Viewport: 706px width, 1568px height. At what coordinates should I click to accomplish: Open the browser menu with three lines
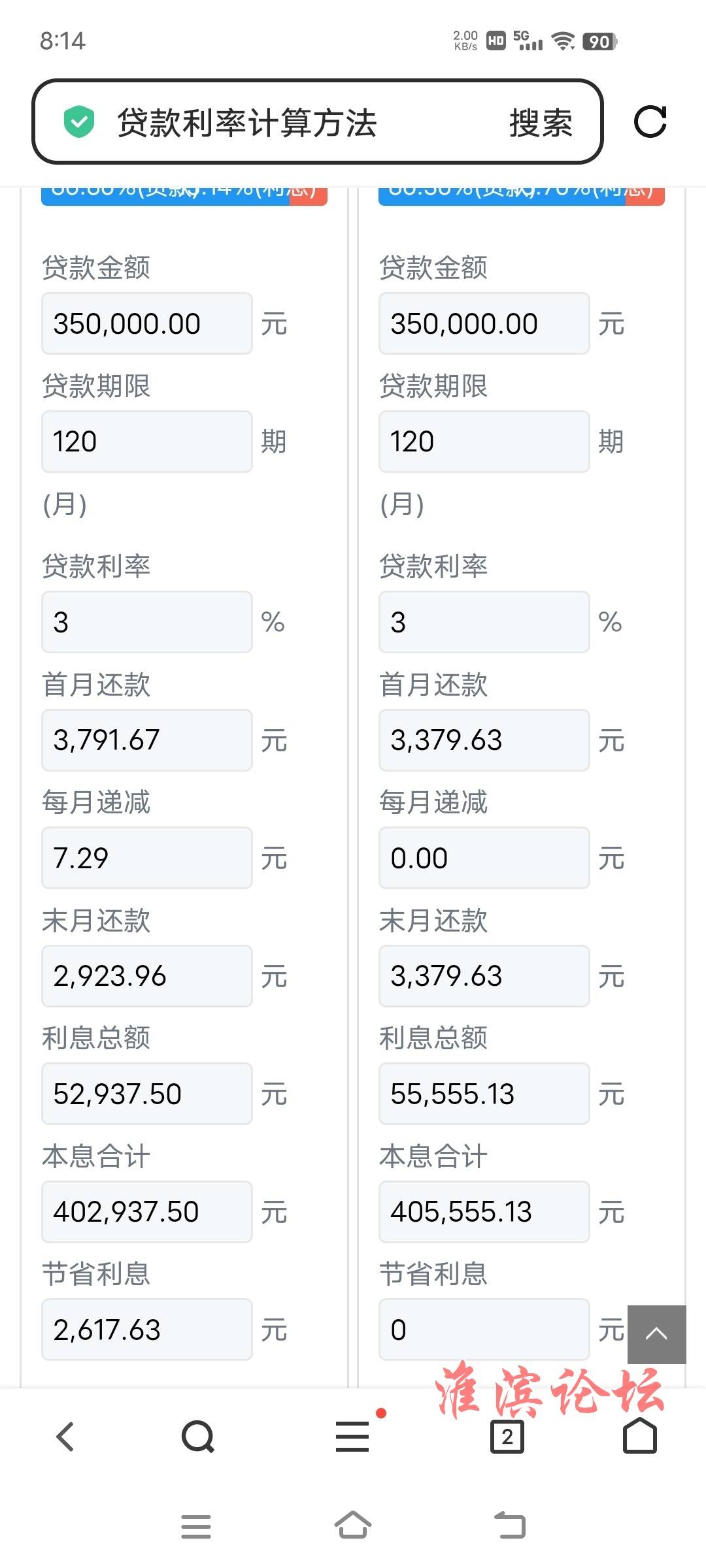352,1437
